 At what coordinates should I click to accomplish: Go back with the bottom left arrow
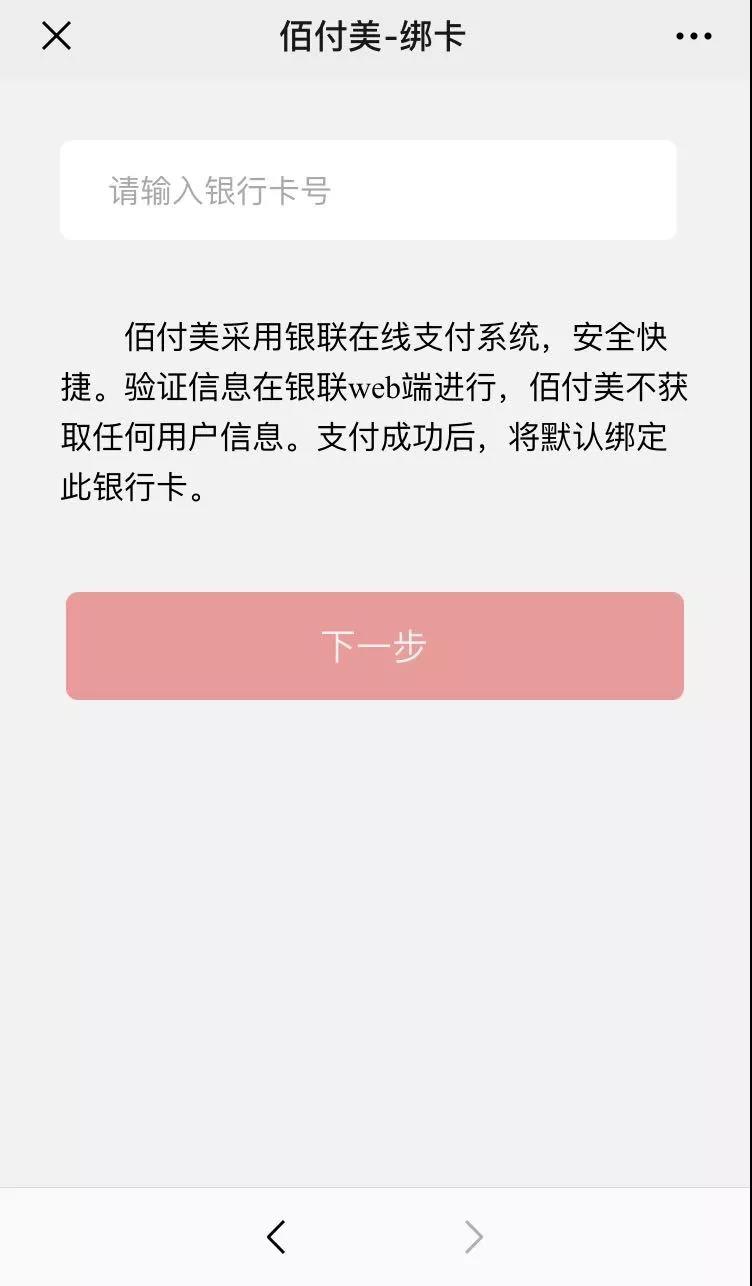click(x=277, y=1237)
